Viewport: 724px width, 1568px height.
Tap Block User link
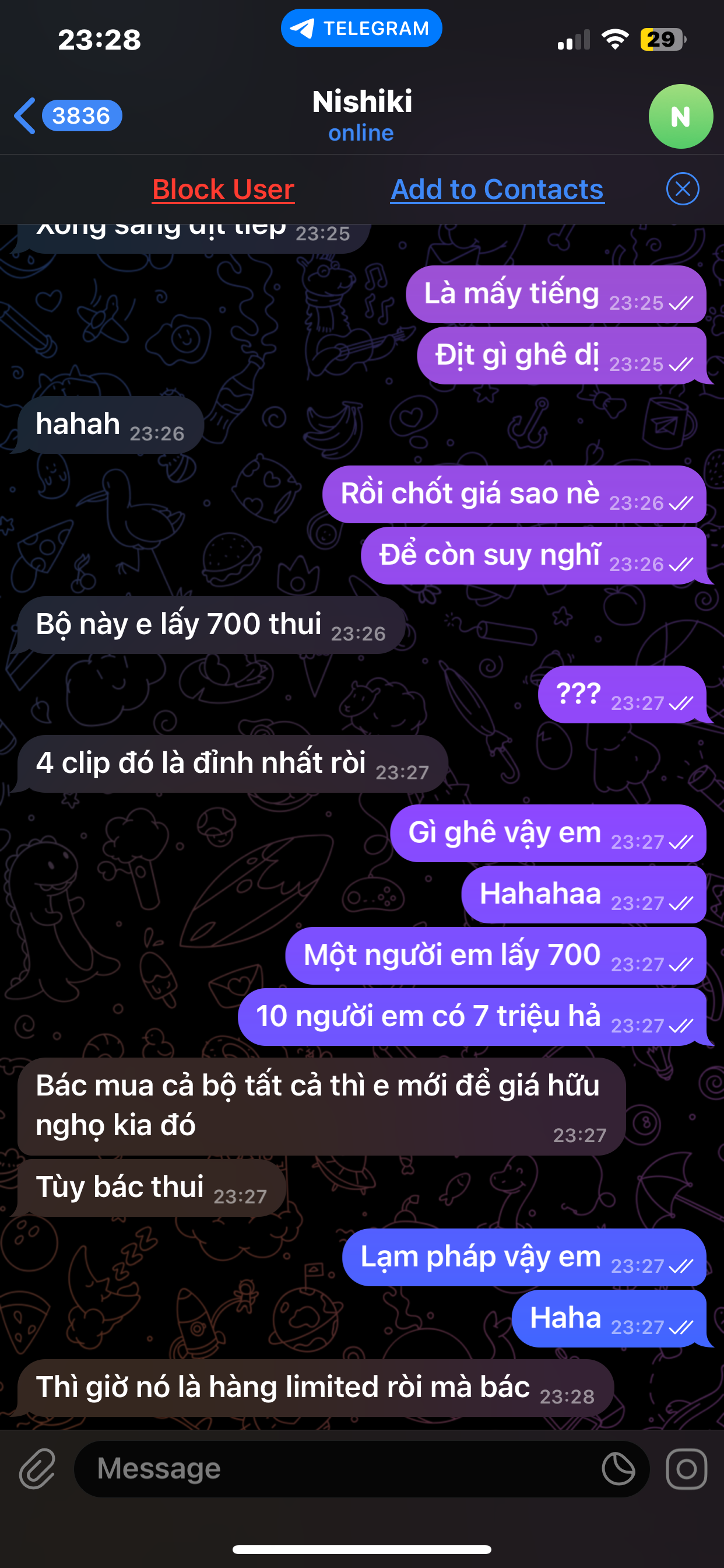[223, 190]
